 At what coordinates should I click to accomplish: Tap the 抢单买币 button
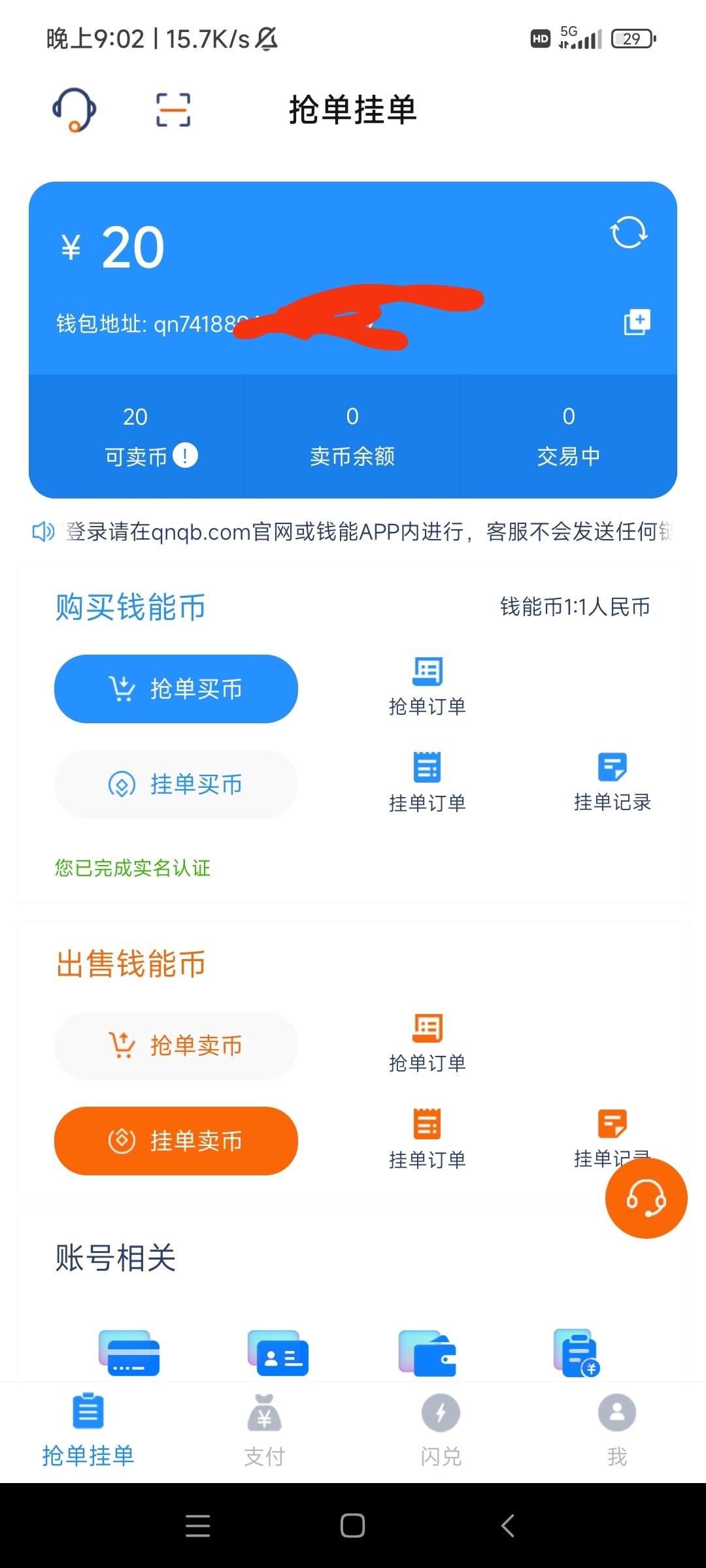pos(176,689)
